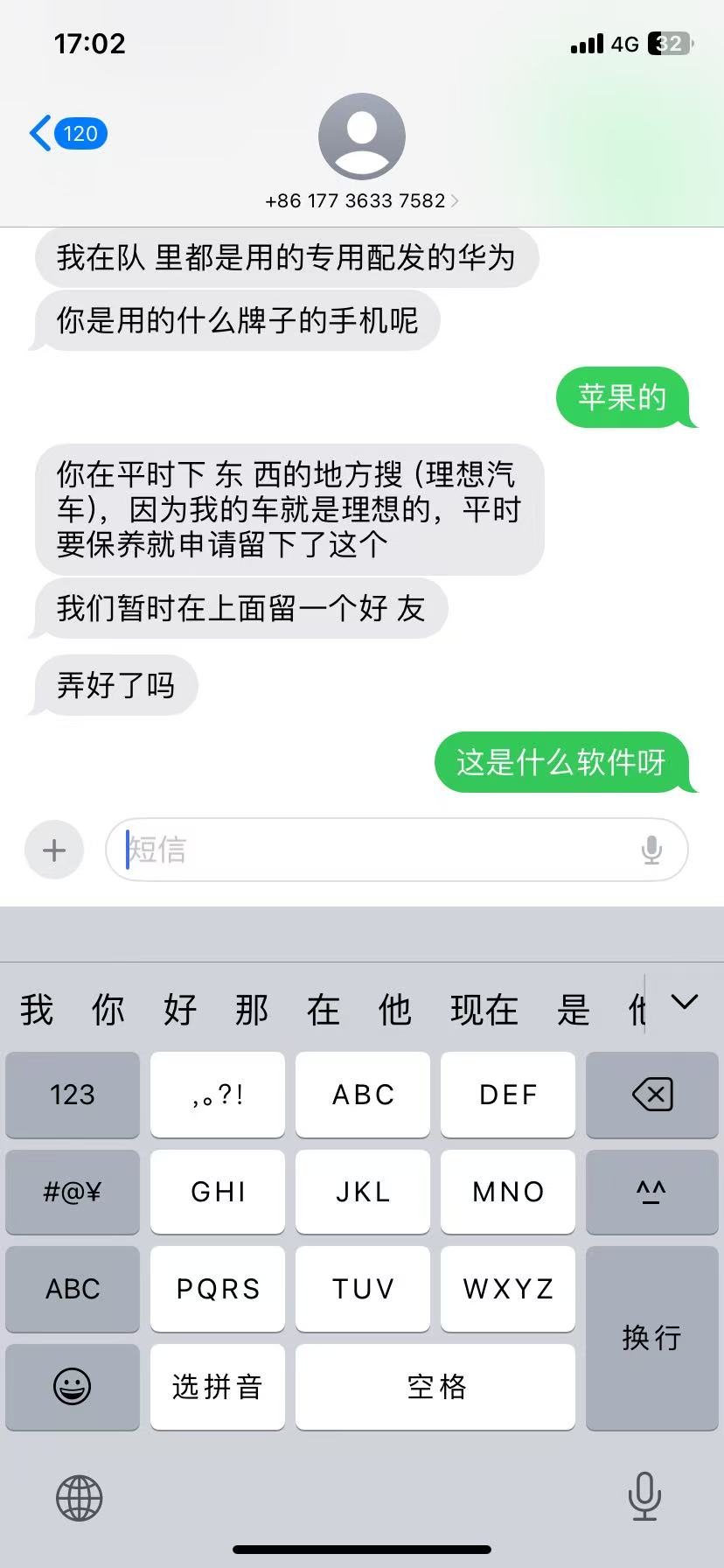The height and width of the screenshot is (1568, 724).
Task: Expand the keyboard candidate list
Action: pos(684,1002)
